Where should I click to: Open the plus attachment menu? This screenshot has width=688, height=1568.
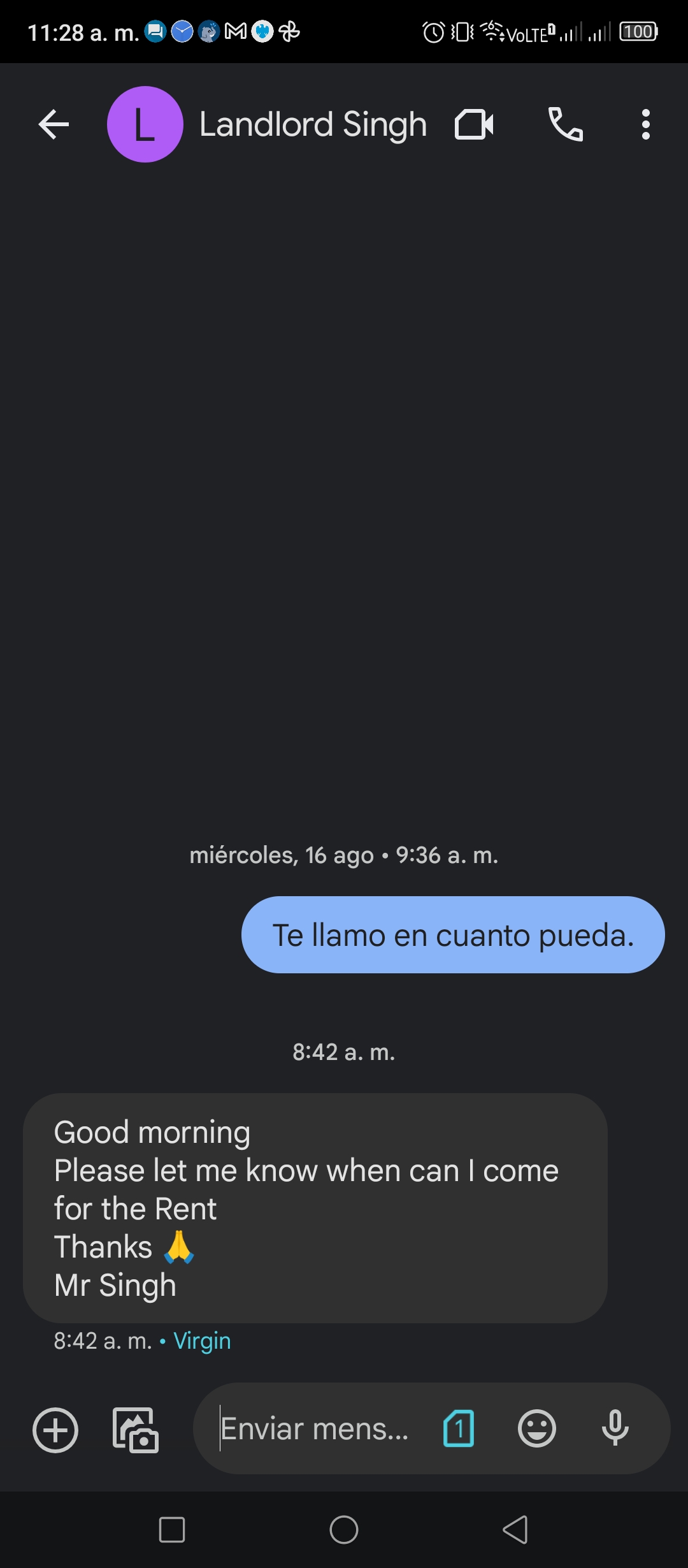coord(55,1430)
